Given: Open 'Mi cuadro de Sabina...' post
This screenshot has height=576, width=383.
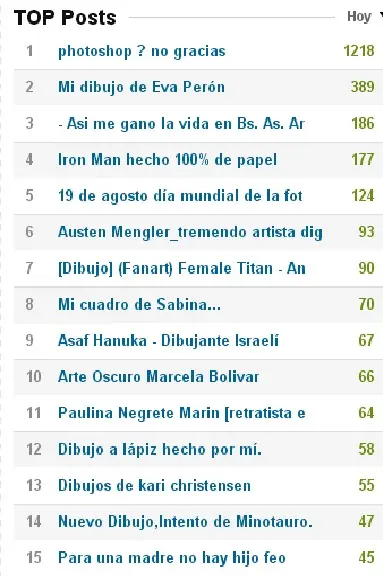Looking at the screenshot, I should (x=140, y=305).
